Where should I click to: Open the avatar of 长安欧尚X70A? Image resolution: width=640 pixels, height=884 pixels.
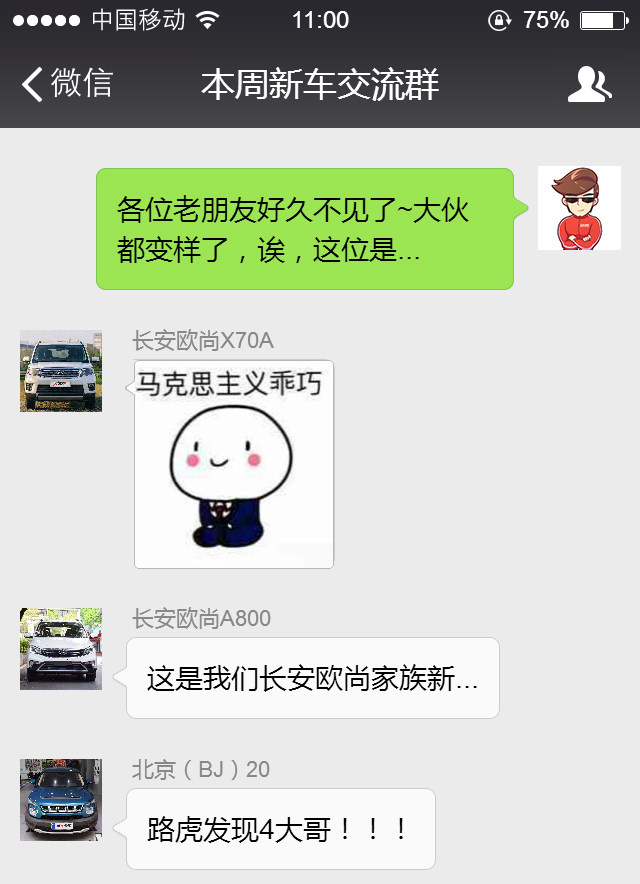tap(61, 371)
